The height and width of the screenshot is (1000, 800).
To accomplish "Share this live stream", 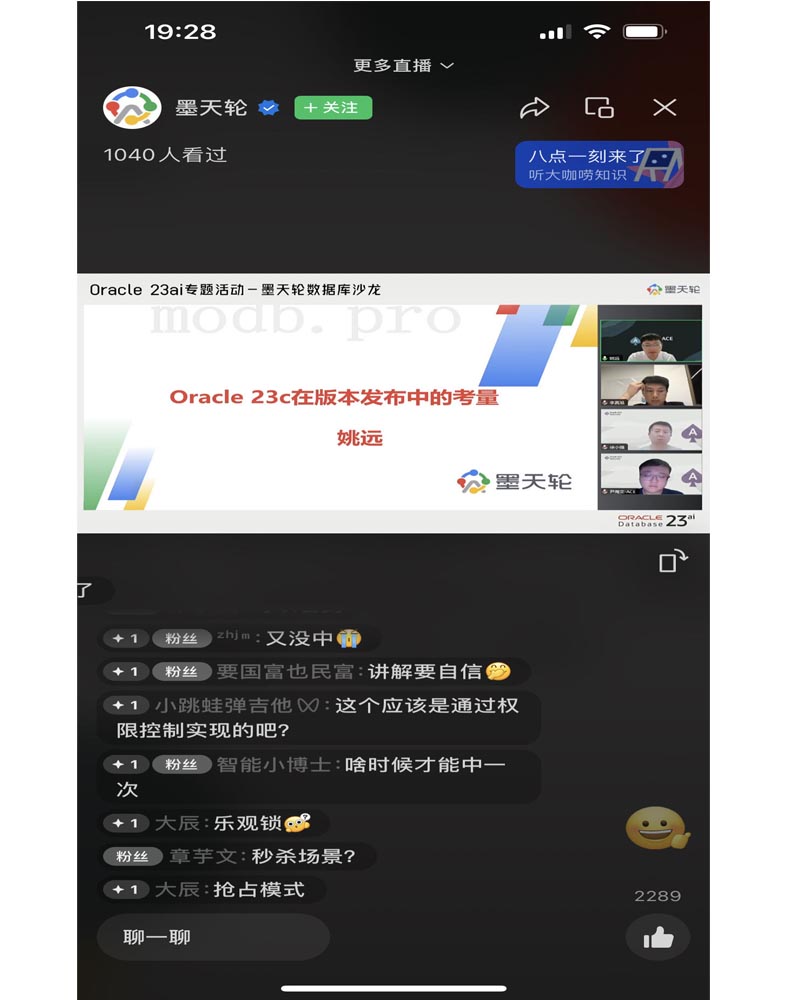I will pyautogui.click(x=535, y=108).
